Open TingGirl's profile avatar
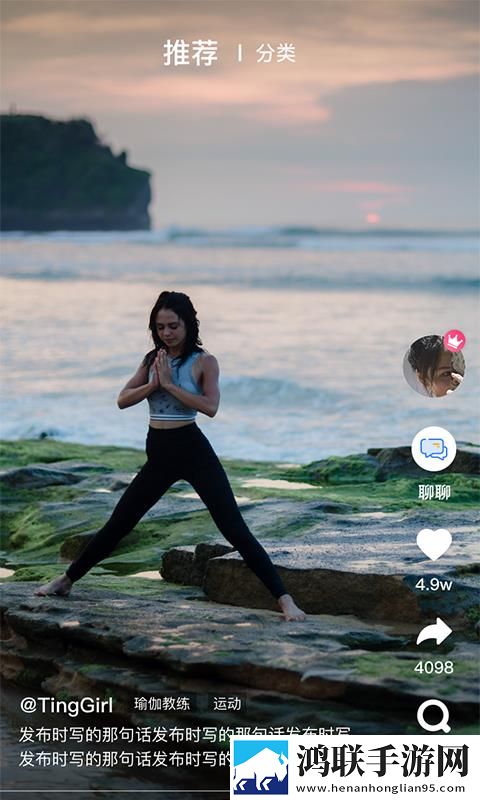Screen dimensions: 480x800 (434, 365)
